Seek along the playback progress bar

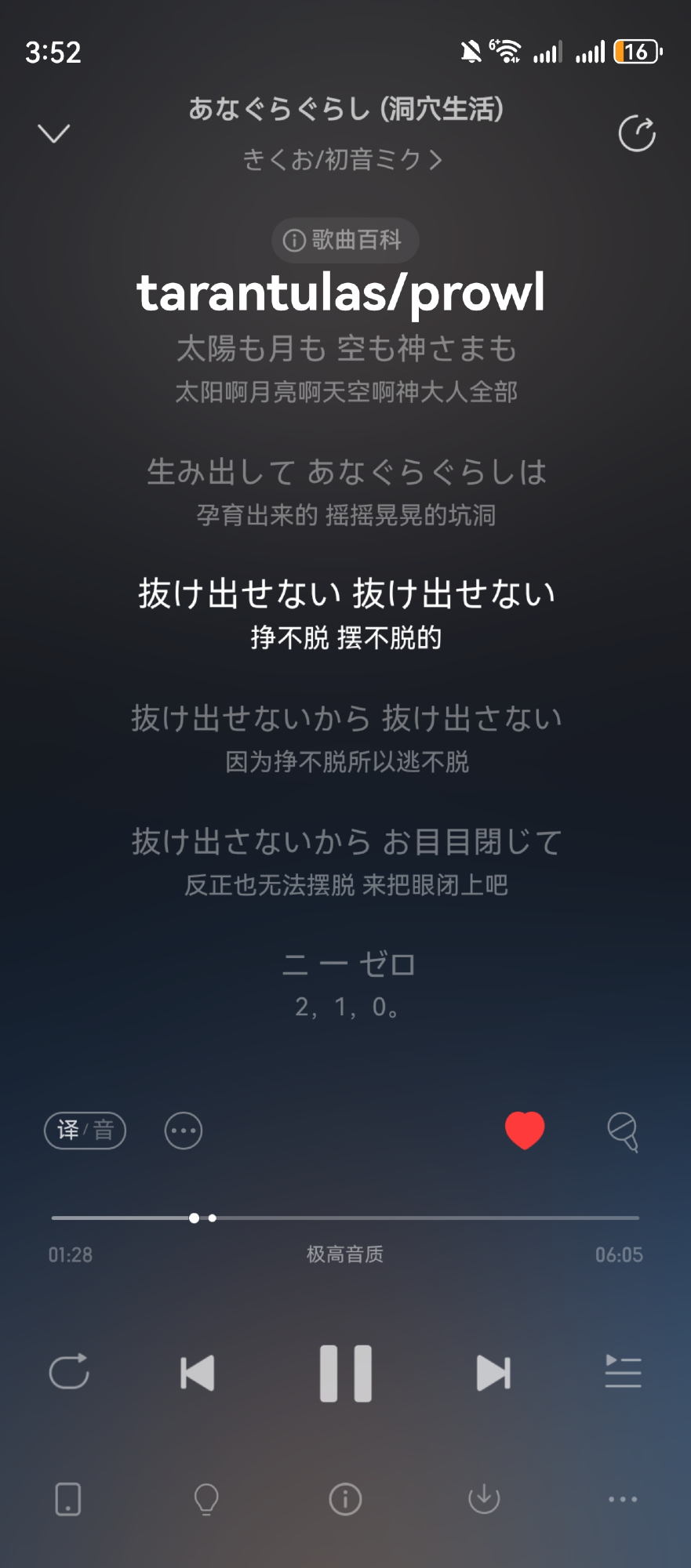click(x=345, y=1218)
